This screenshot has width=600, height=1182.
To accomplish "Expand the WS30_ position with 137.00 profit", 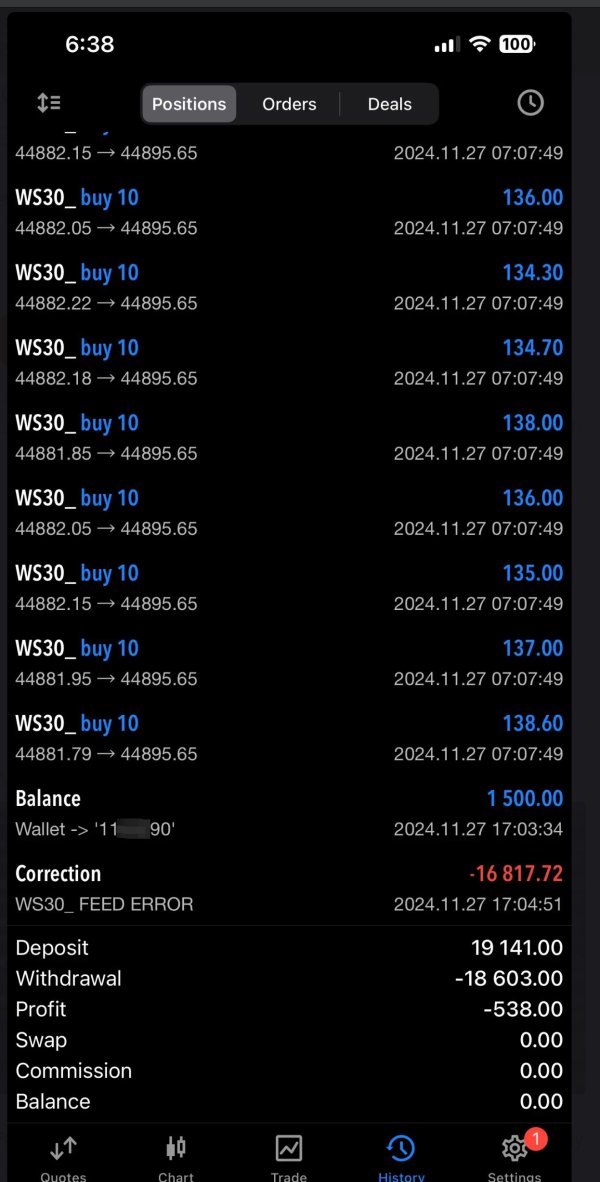I will point(289,663).
